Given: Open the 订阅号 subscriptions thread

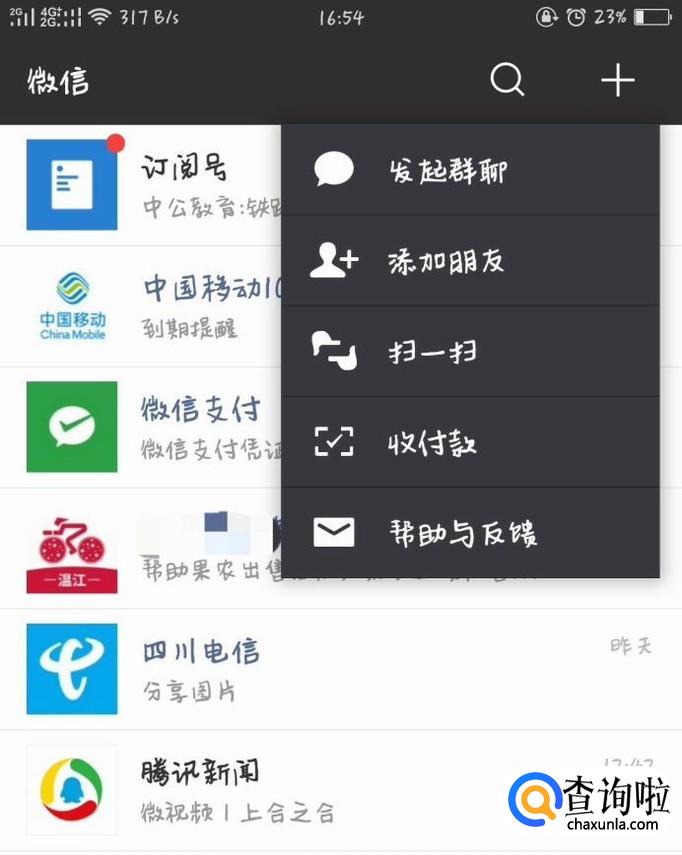Looking at the screenshot, I should tap(141, 185).
